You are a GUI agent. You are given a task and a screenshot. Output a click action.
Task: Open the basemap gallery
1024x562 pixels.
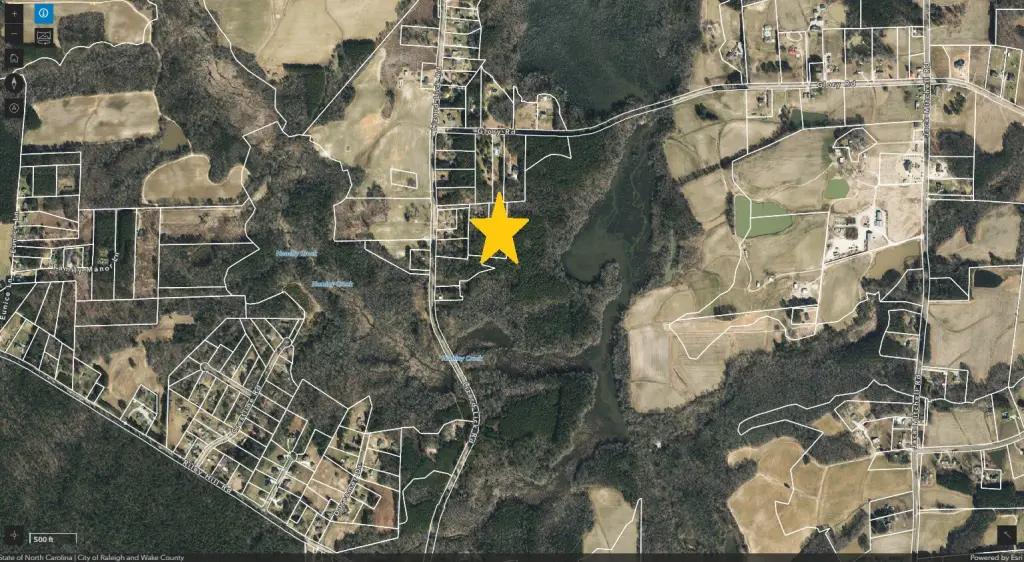[45, 37]
